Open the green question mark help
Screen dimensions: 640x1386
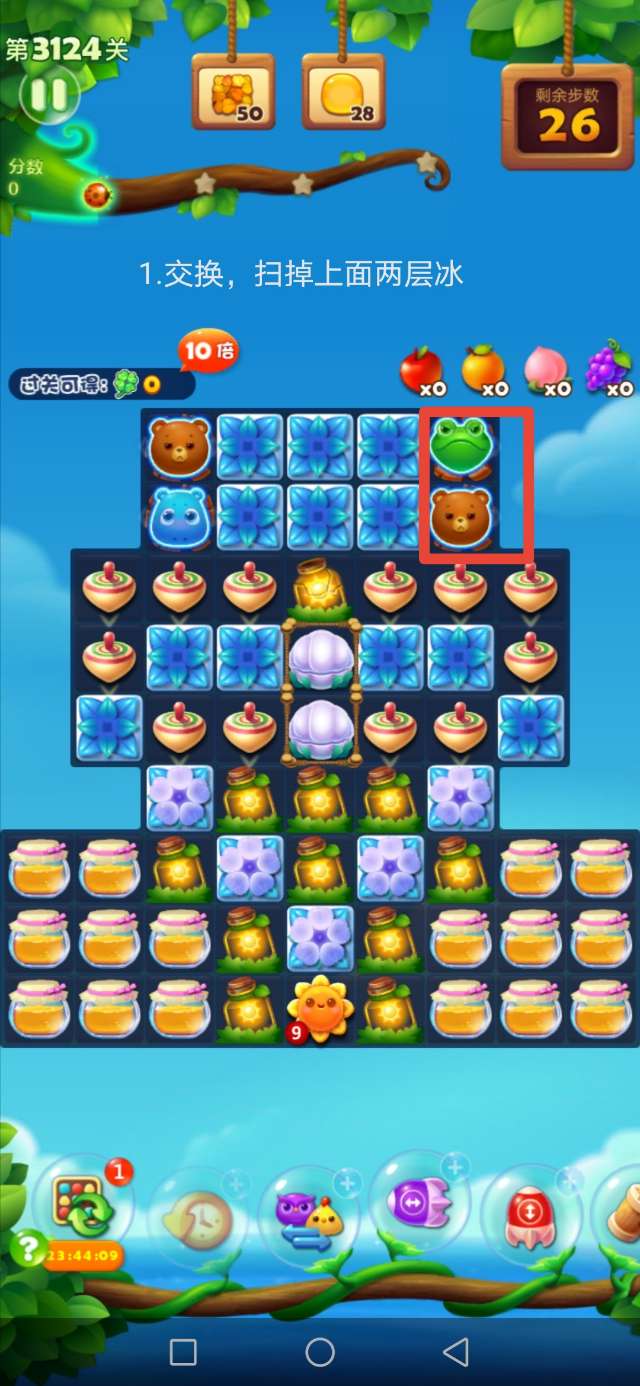click(x=28, y=1247)
